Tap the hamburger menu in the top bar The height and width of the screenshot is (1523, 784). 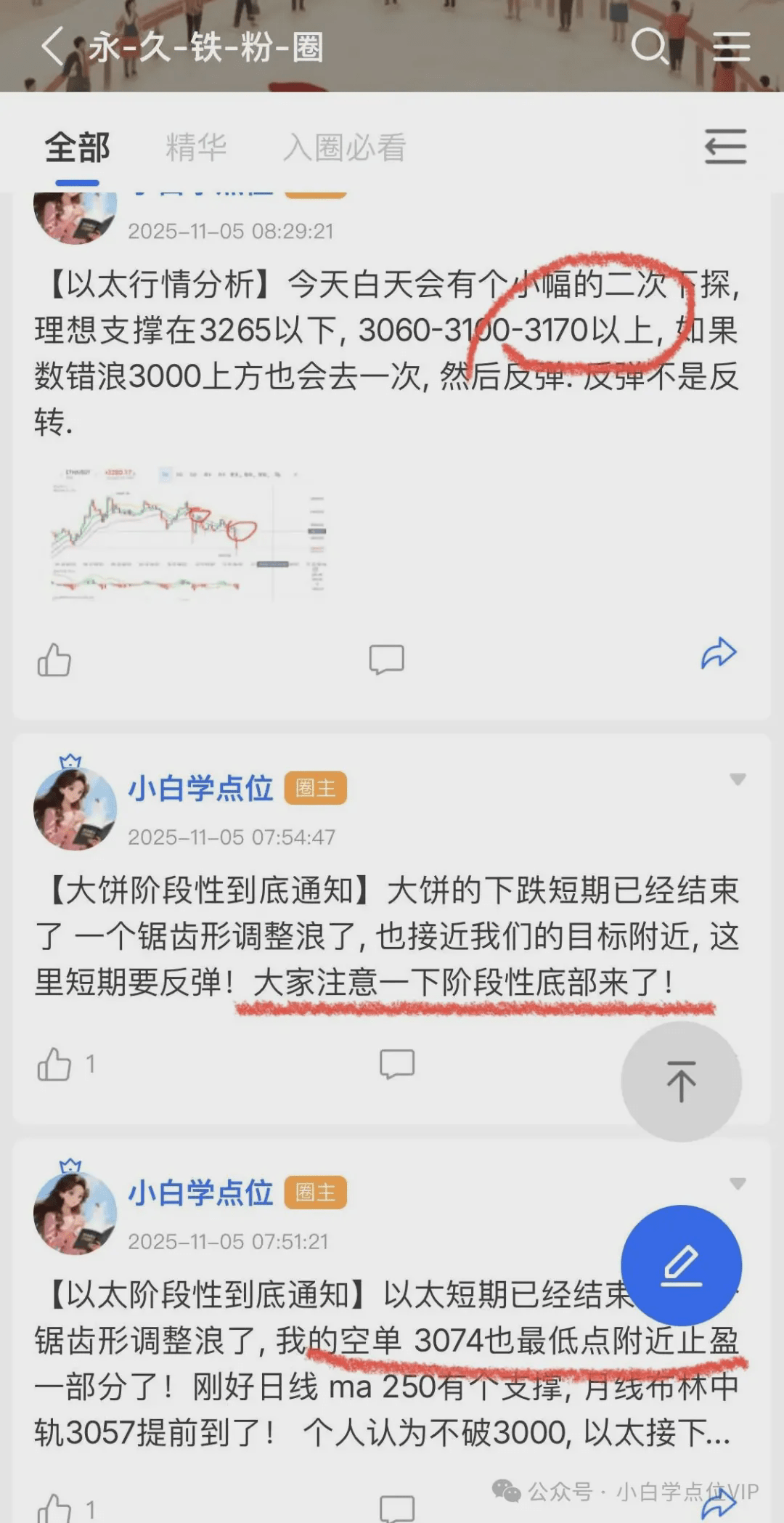[x=732, y=46]
